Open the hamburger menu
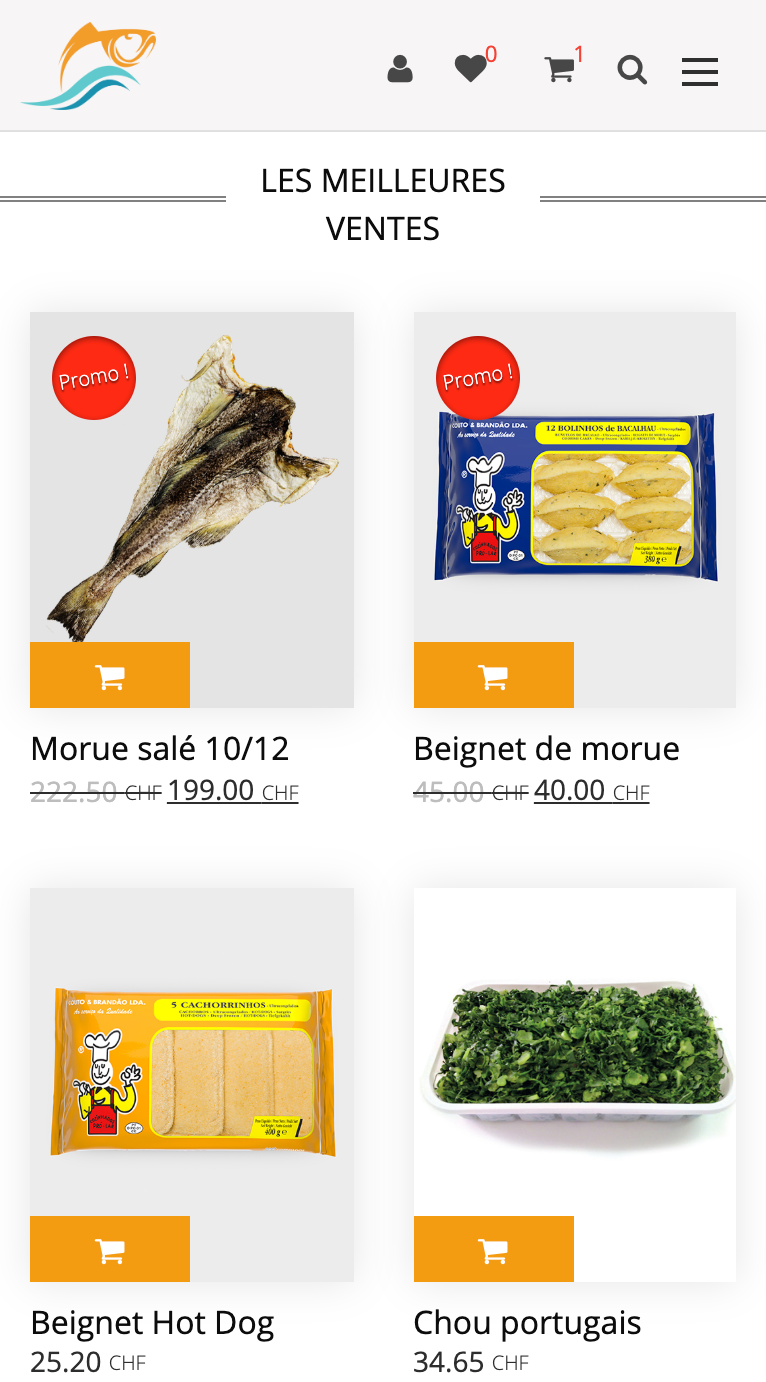 tap(700, 71)
